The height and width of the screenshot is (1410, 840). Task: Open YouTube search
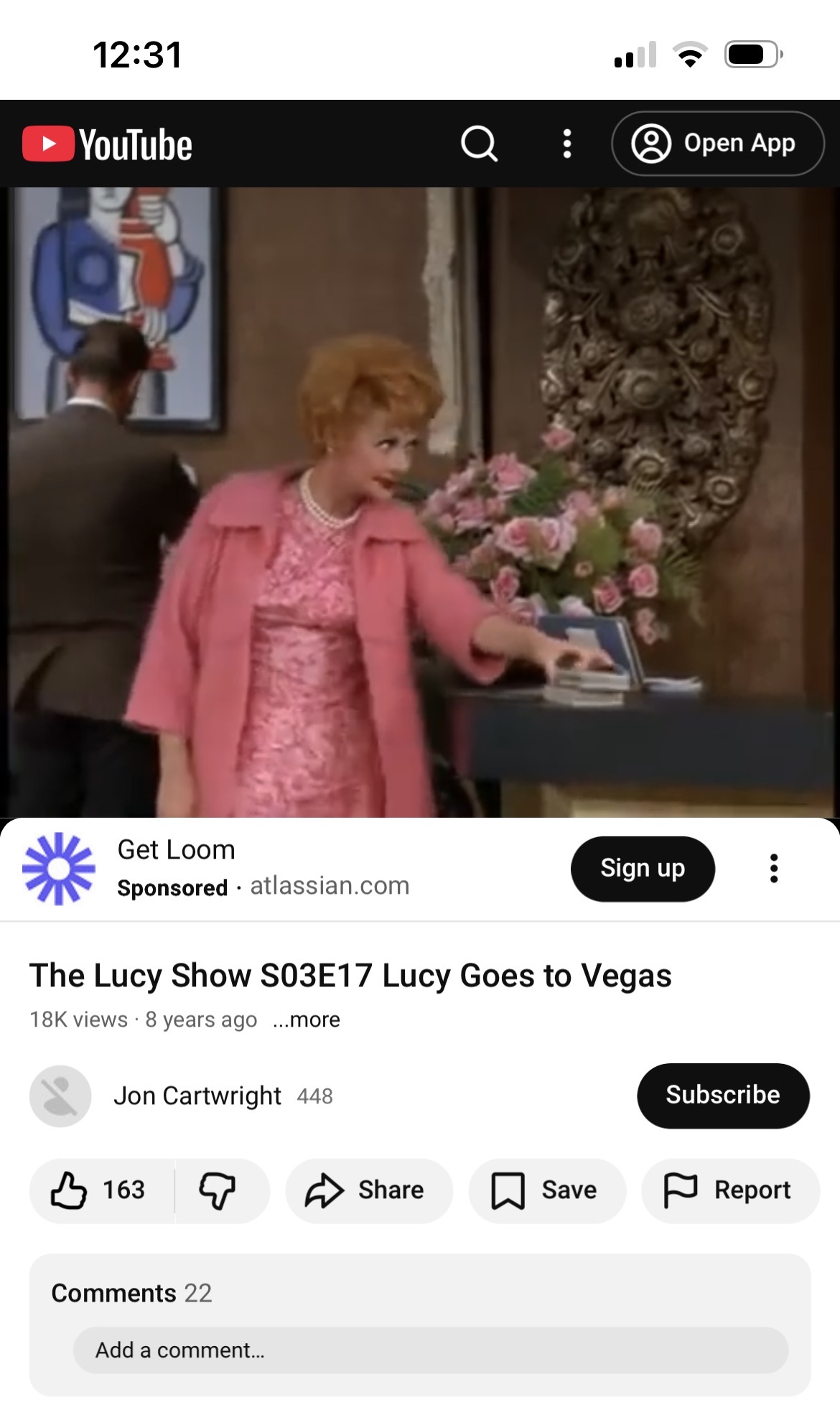pos(479,144)
